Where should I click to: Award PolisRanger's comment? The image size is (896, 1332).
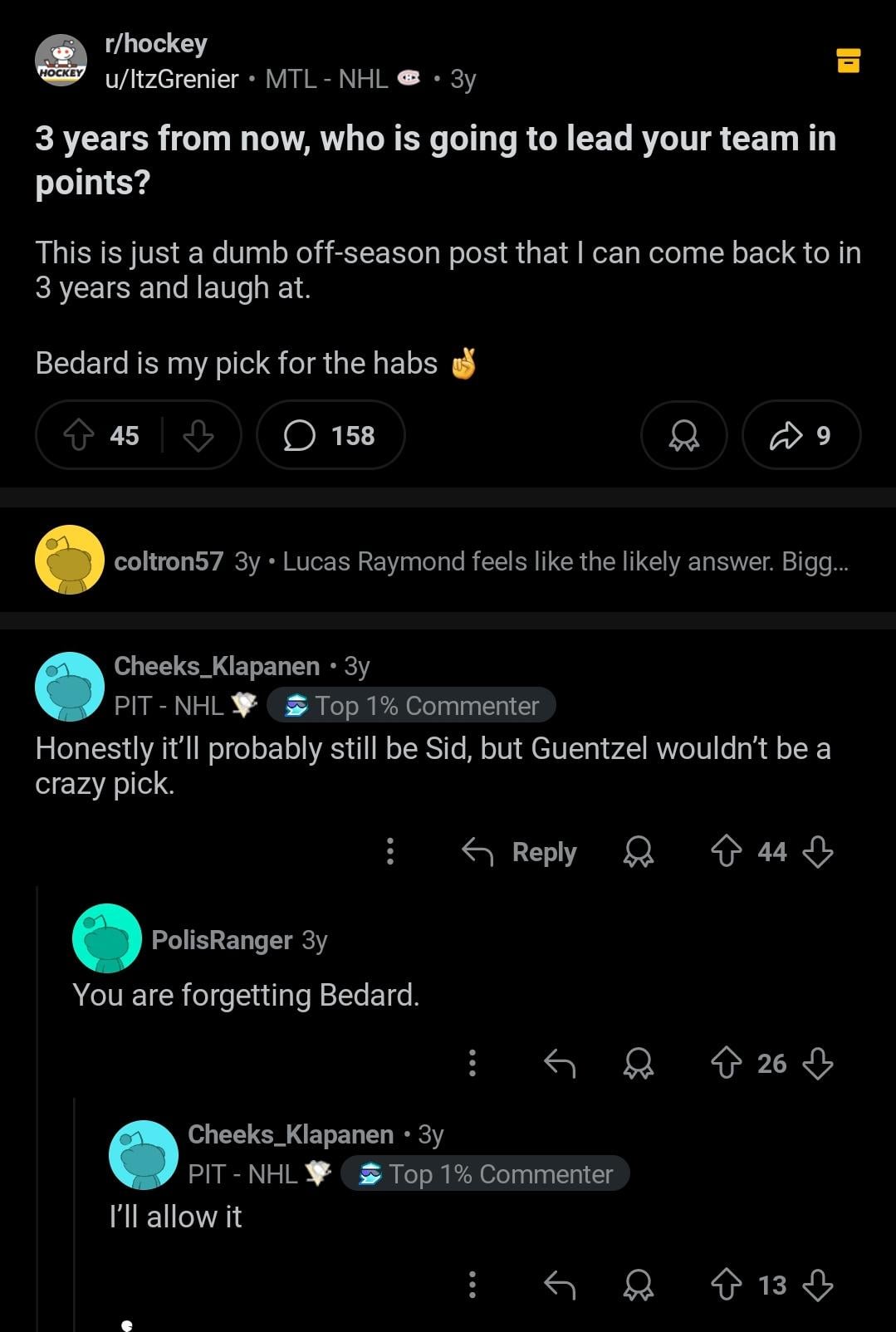click(x=639, y=1063)
